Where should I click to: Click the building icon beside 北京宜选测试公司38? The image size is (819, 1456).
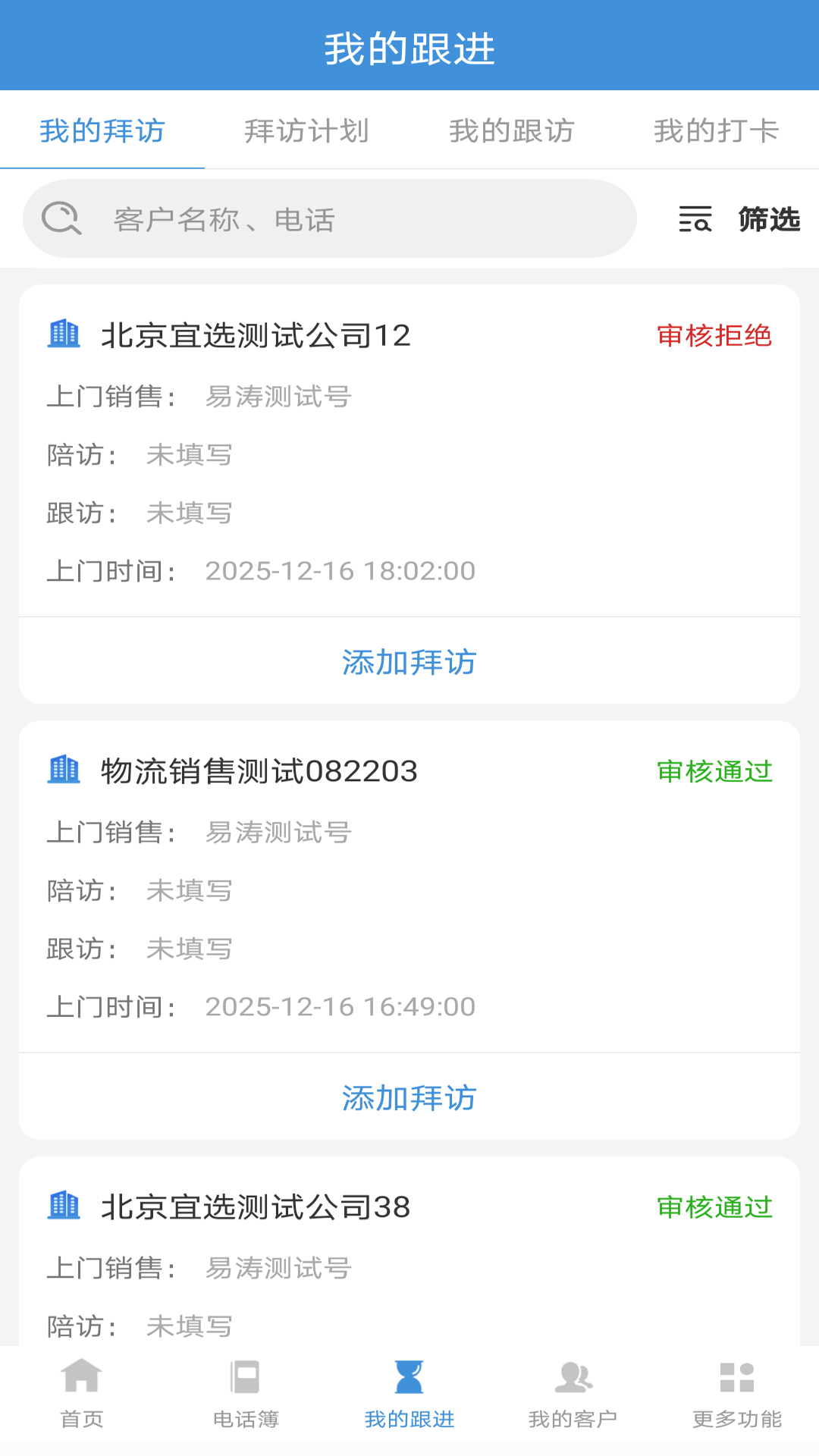click(x=64, y=1207)
